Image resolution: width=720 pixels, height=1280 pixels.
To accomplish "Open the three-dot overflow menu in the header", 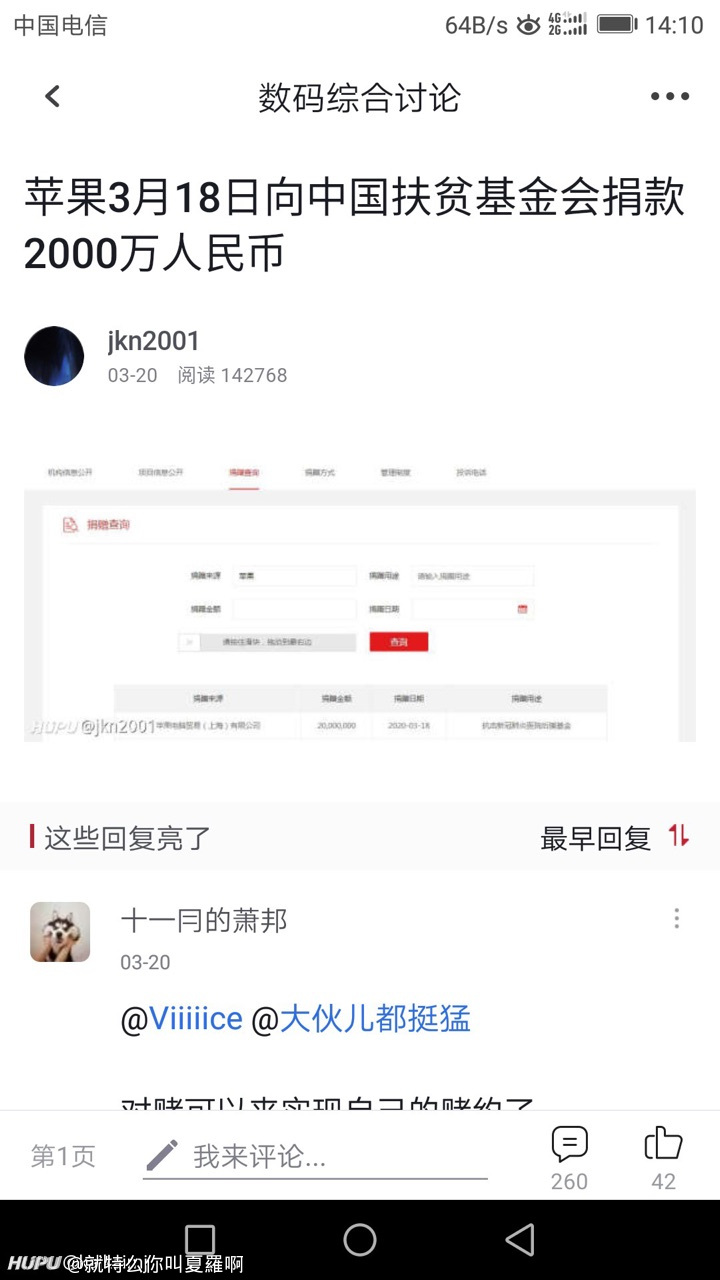I will coord(669,97).
